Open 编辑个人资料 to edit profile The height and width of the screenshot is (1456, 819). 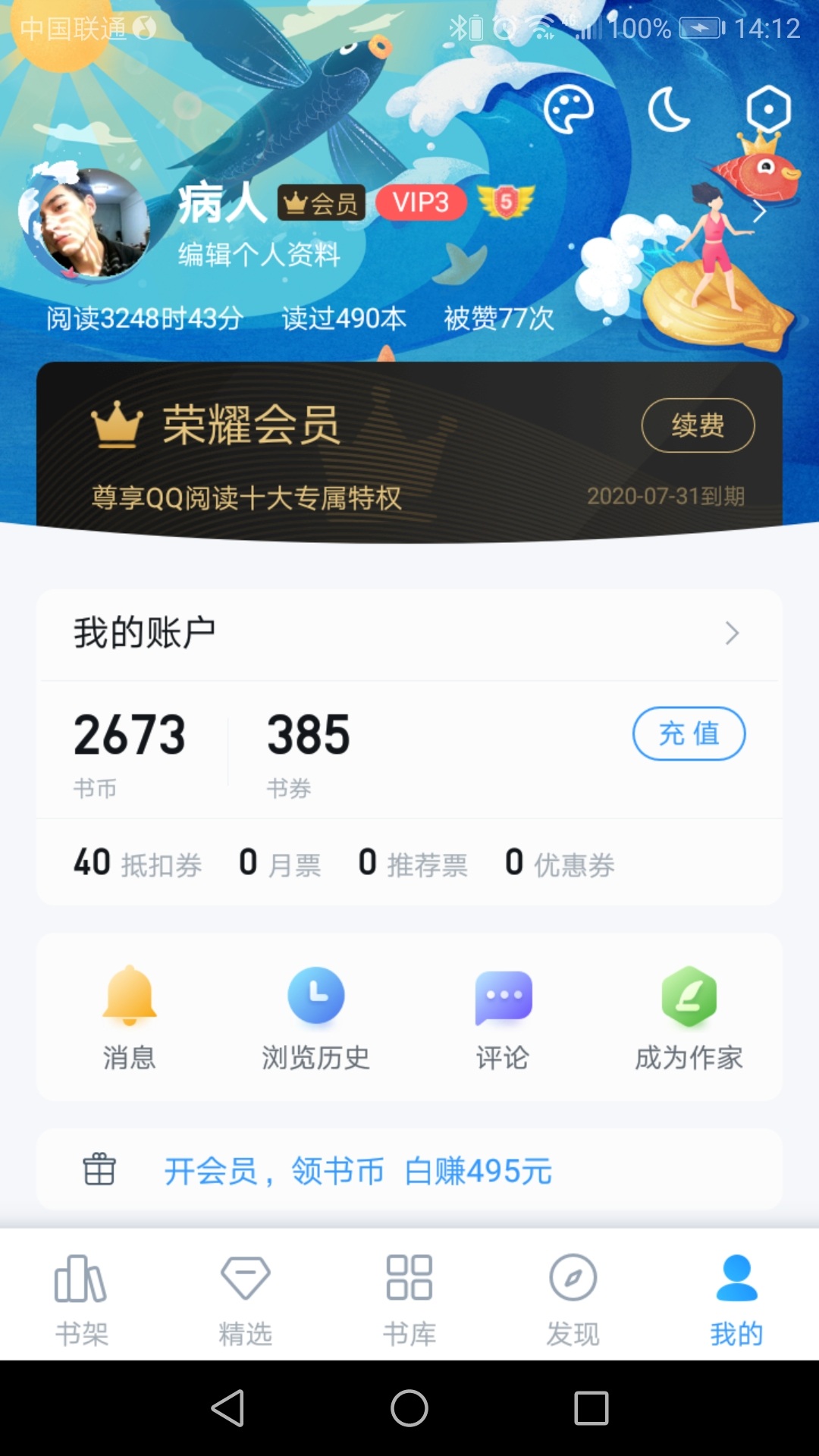(x=259, y=255)
